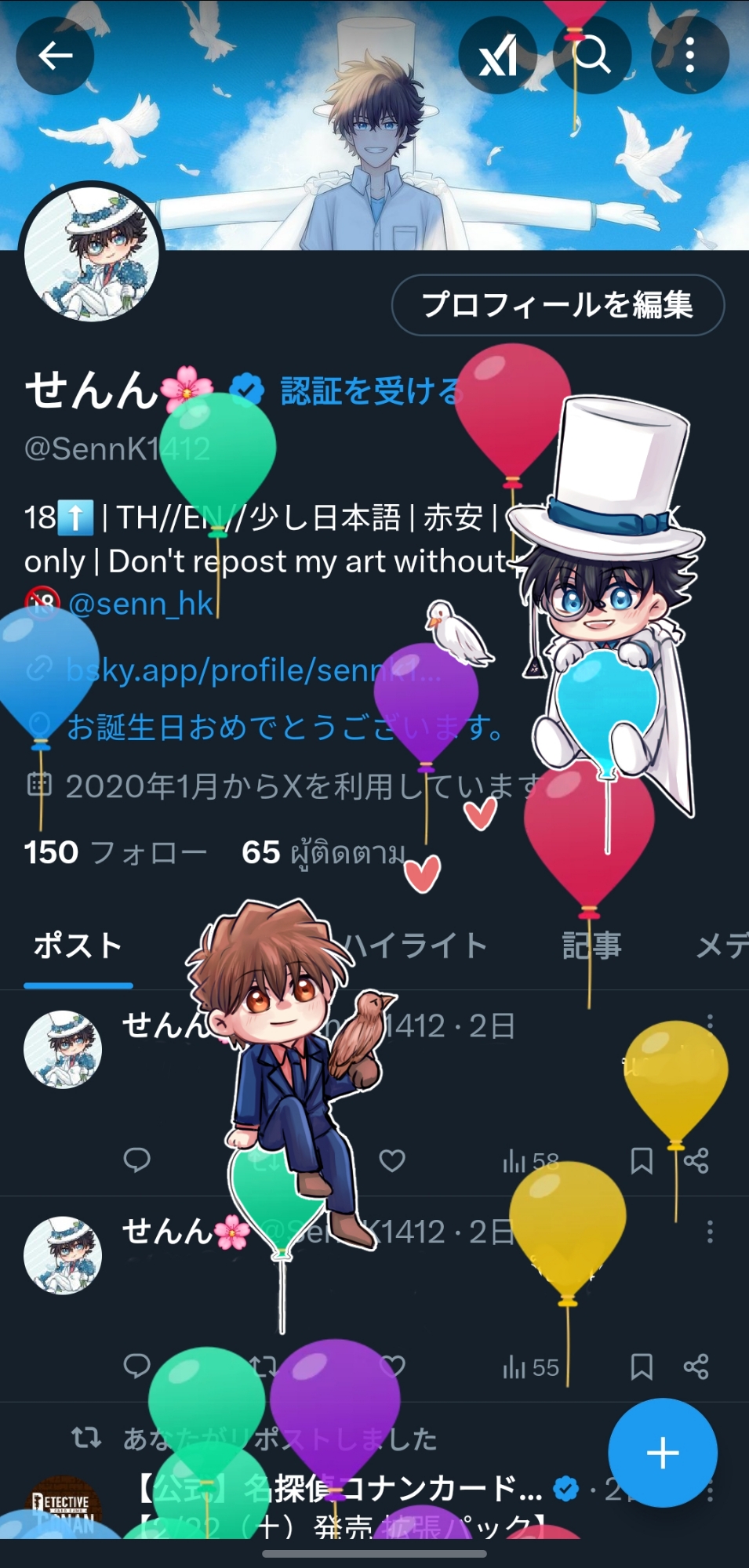Like the first post with 58 views
Viewport: 749px width, 1568px height.
coord(391,1160)
